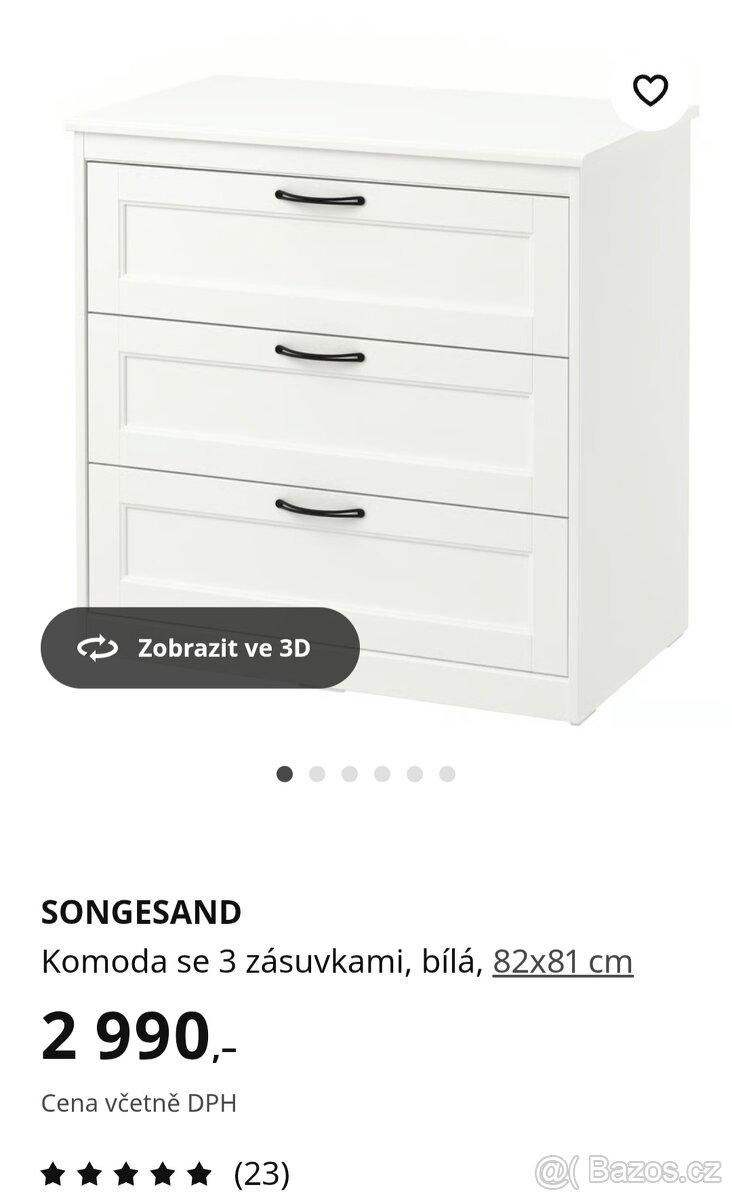Select the second dot of the image indicator
Image resolution: width=732 pixels, height=1200 pixels.
pos(317,774)
